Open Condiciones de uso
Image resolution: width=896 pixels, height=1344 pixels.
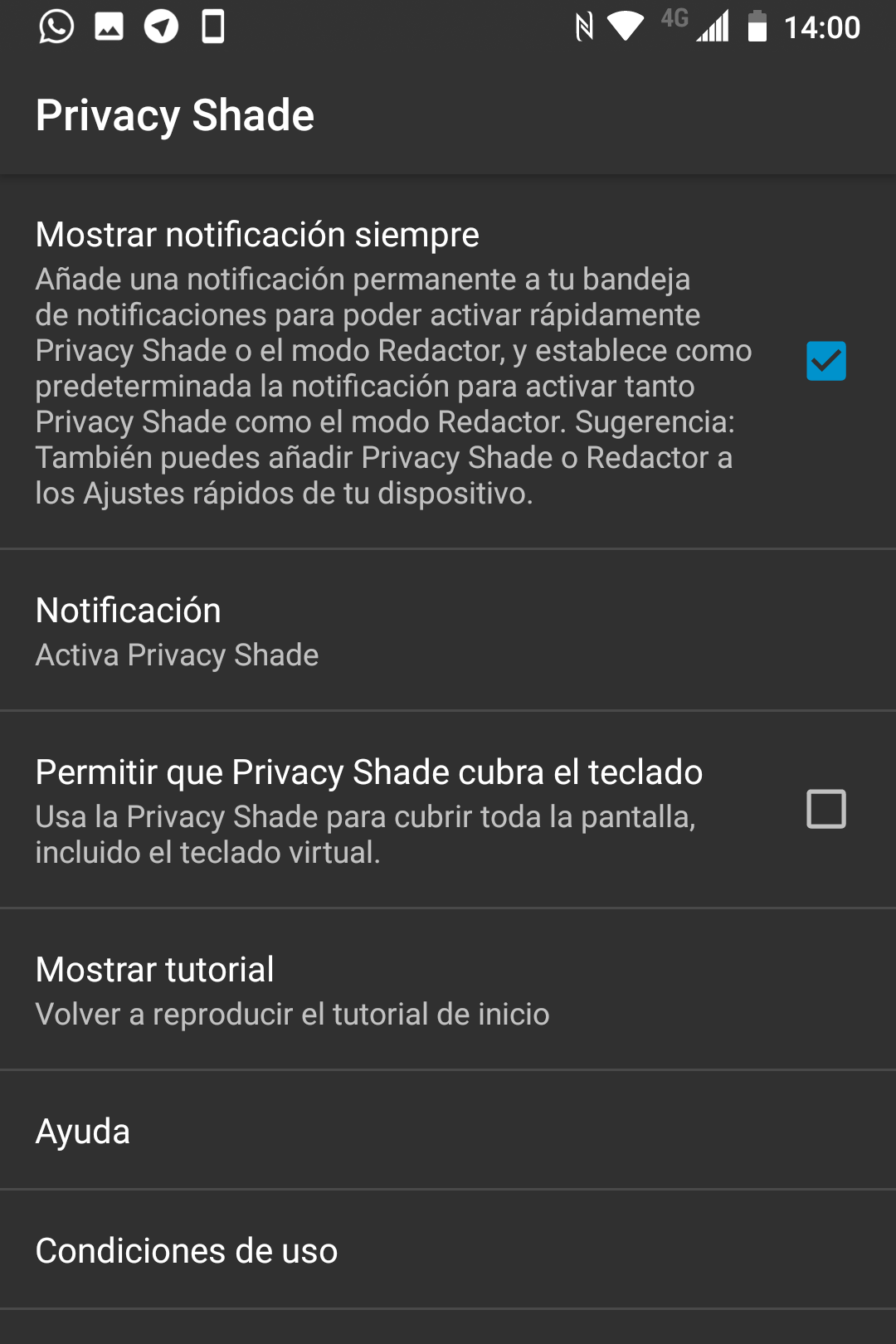pos(448,1250)
